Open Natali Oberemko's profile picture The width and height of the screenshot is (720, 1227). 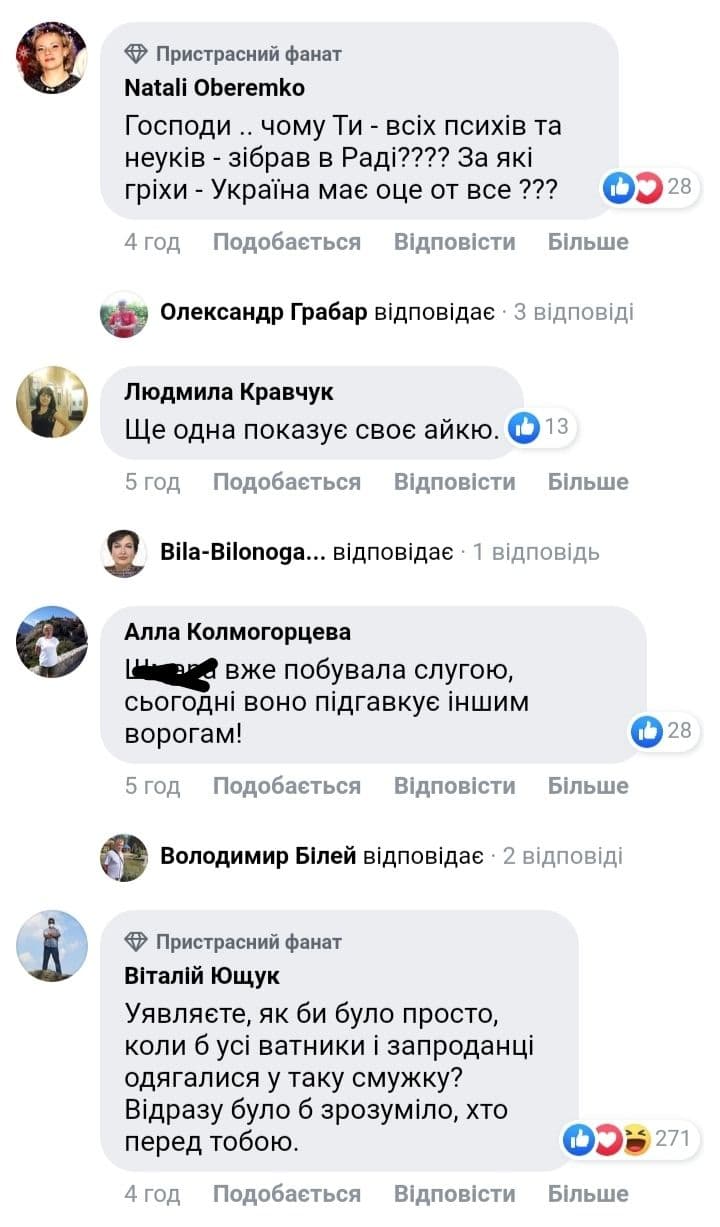[52, 58]
